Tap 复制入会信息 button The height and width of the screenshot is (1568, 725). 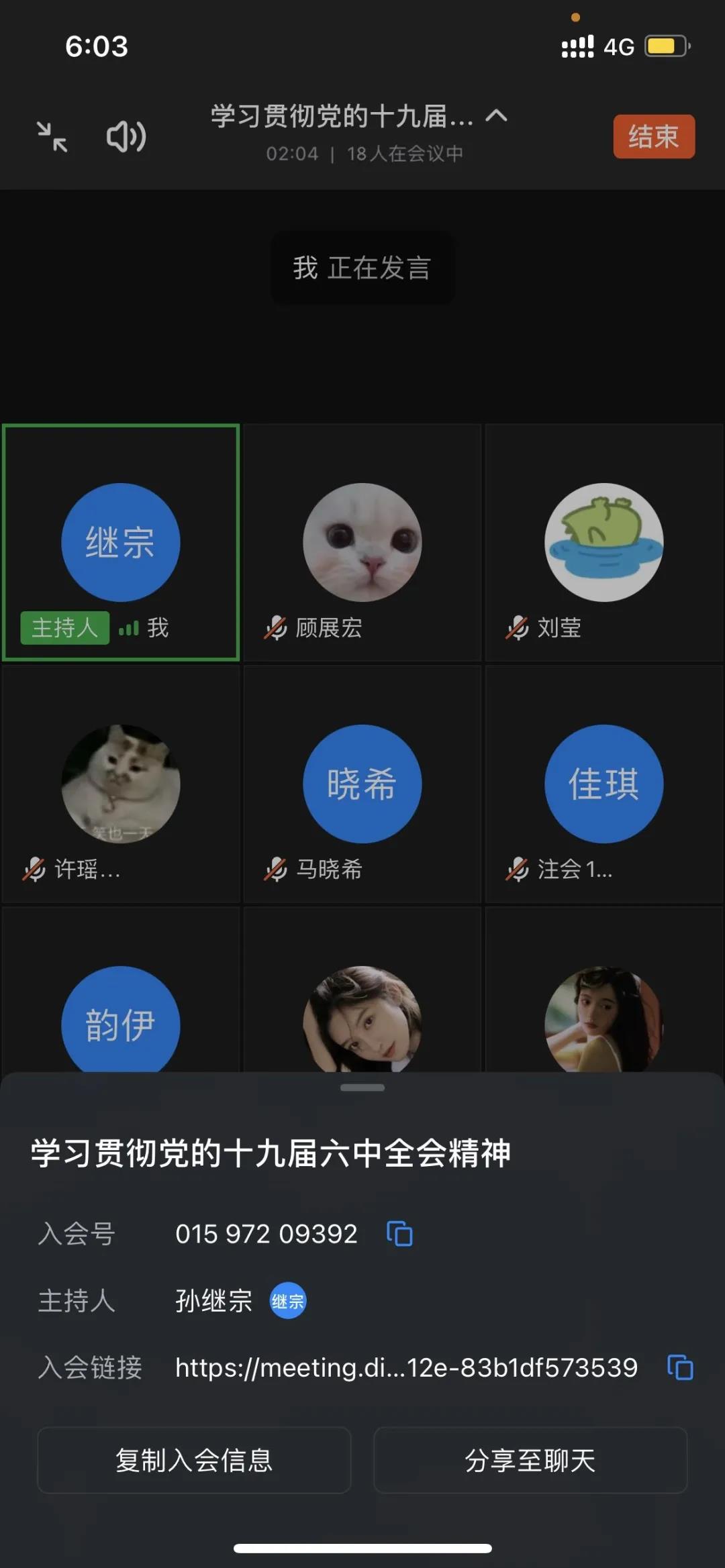click(194, 1460)
